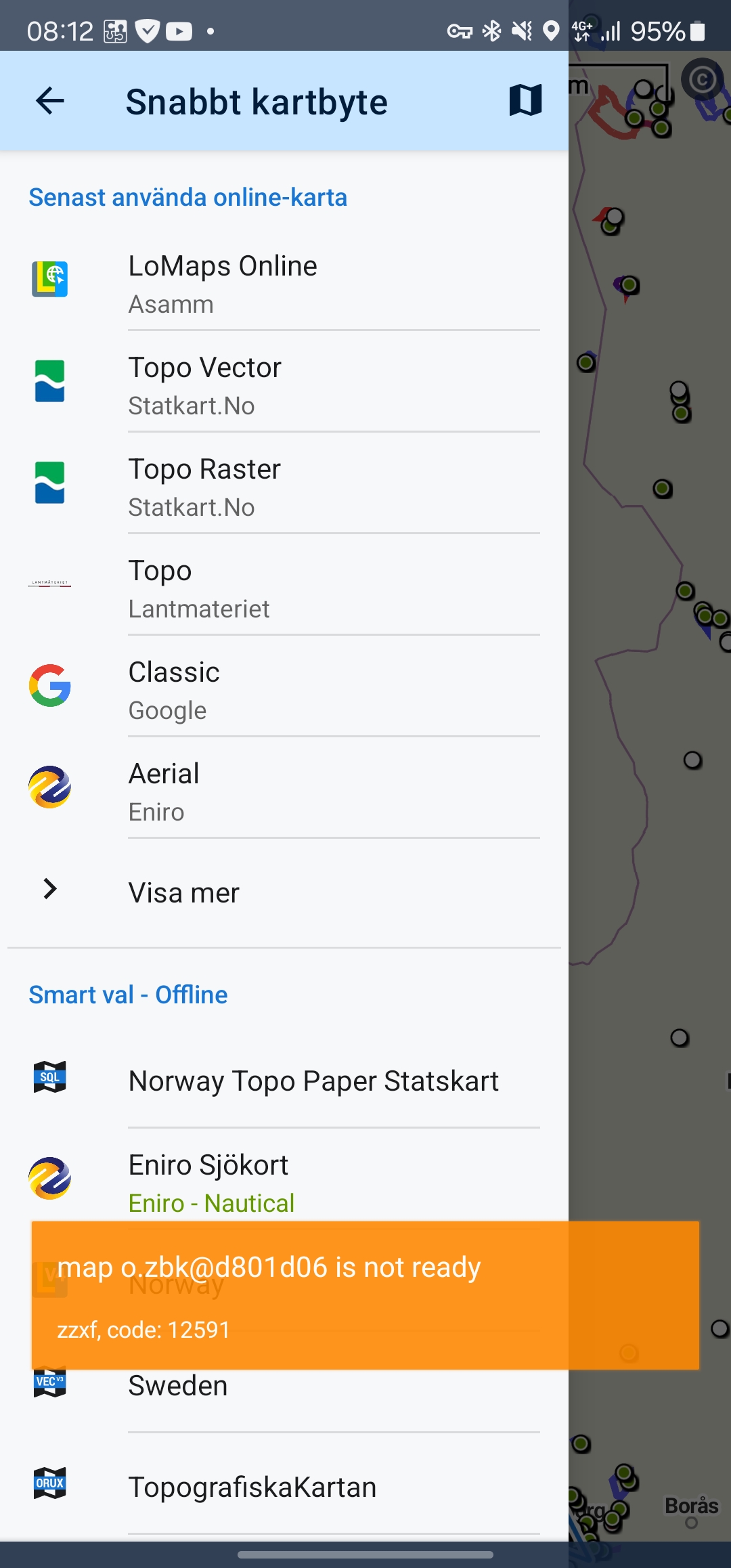
Task: Expand Visa mer for more maps
Action: click(x=284, y=892)
